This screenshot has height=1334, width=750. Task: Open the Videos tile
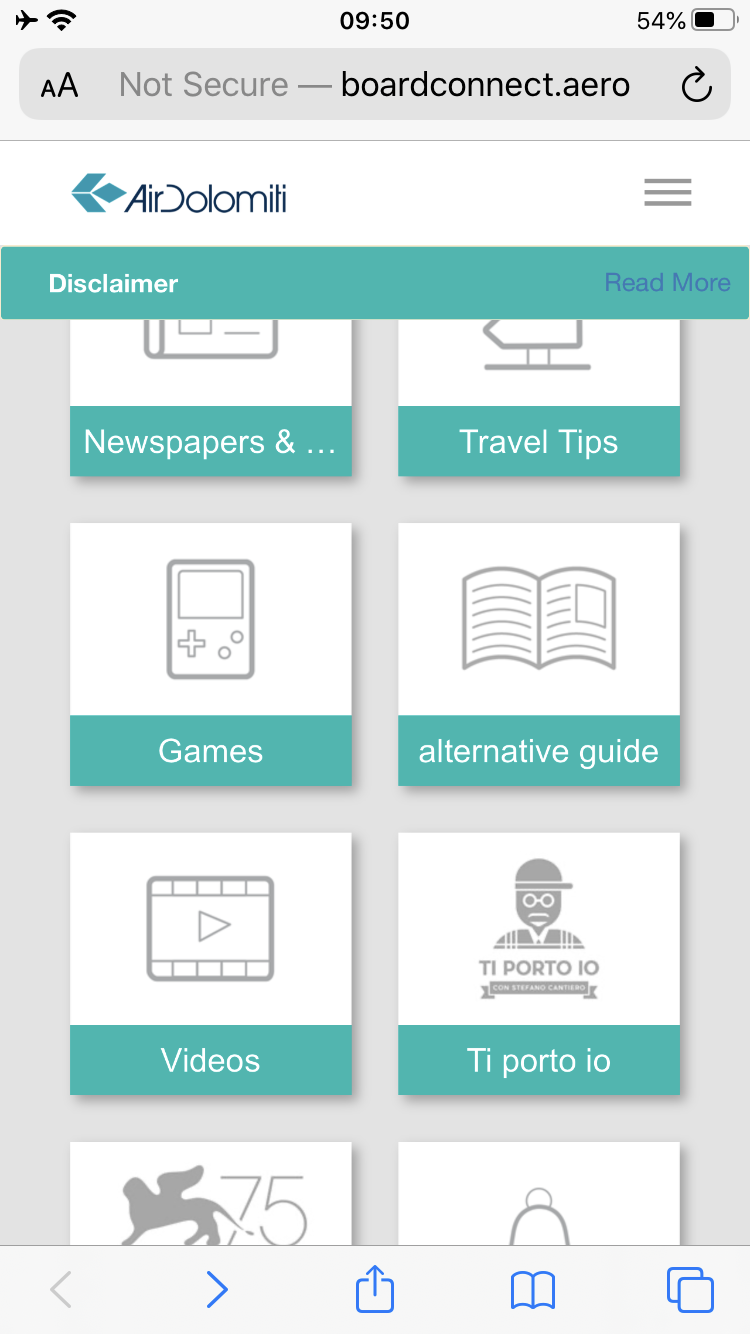pos(210,962)
